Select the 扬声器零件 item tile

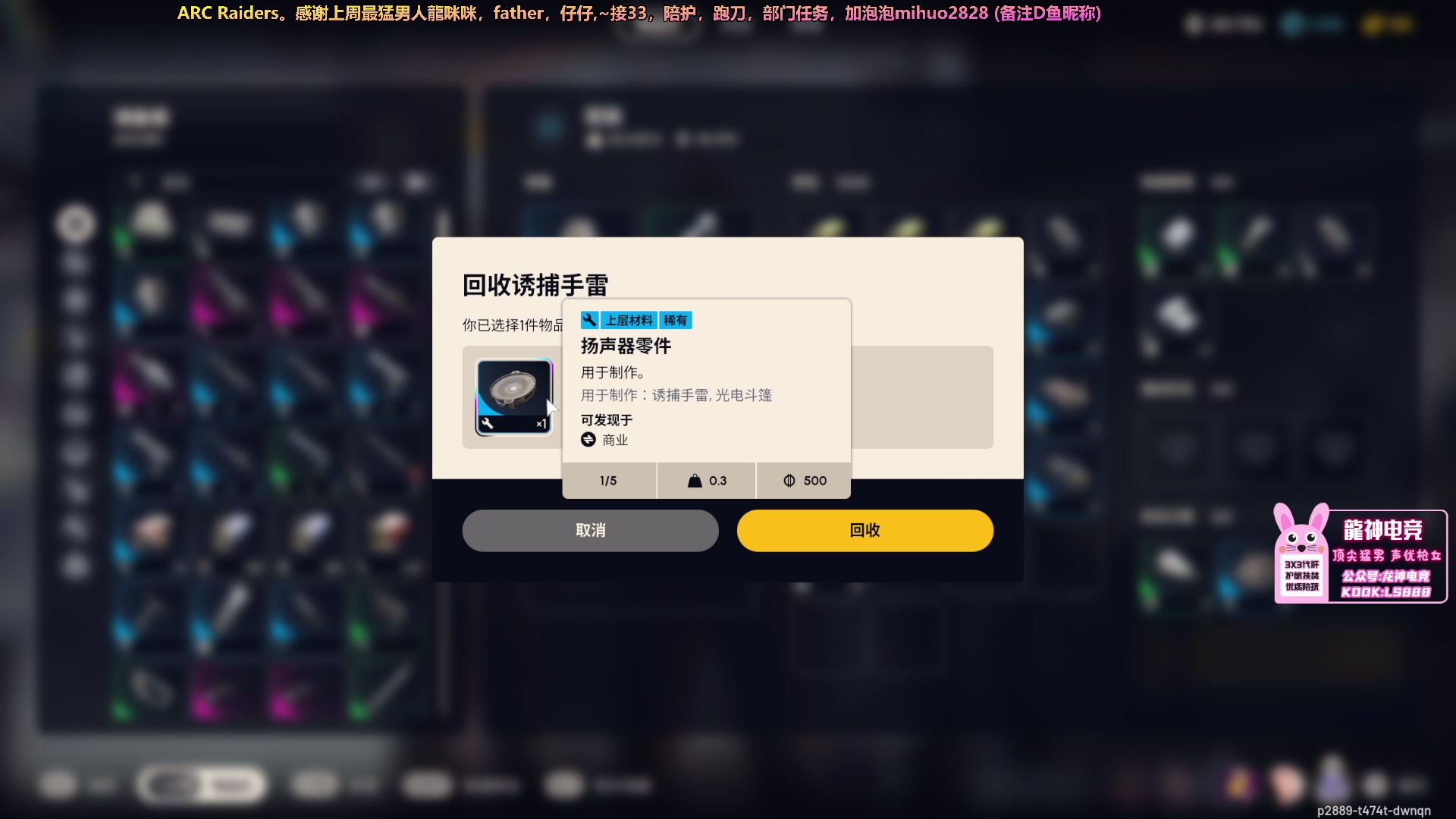(513, 397)
